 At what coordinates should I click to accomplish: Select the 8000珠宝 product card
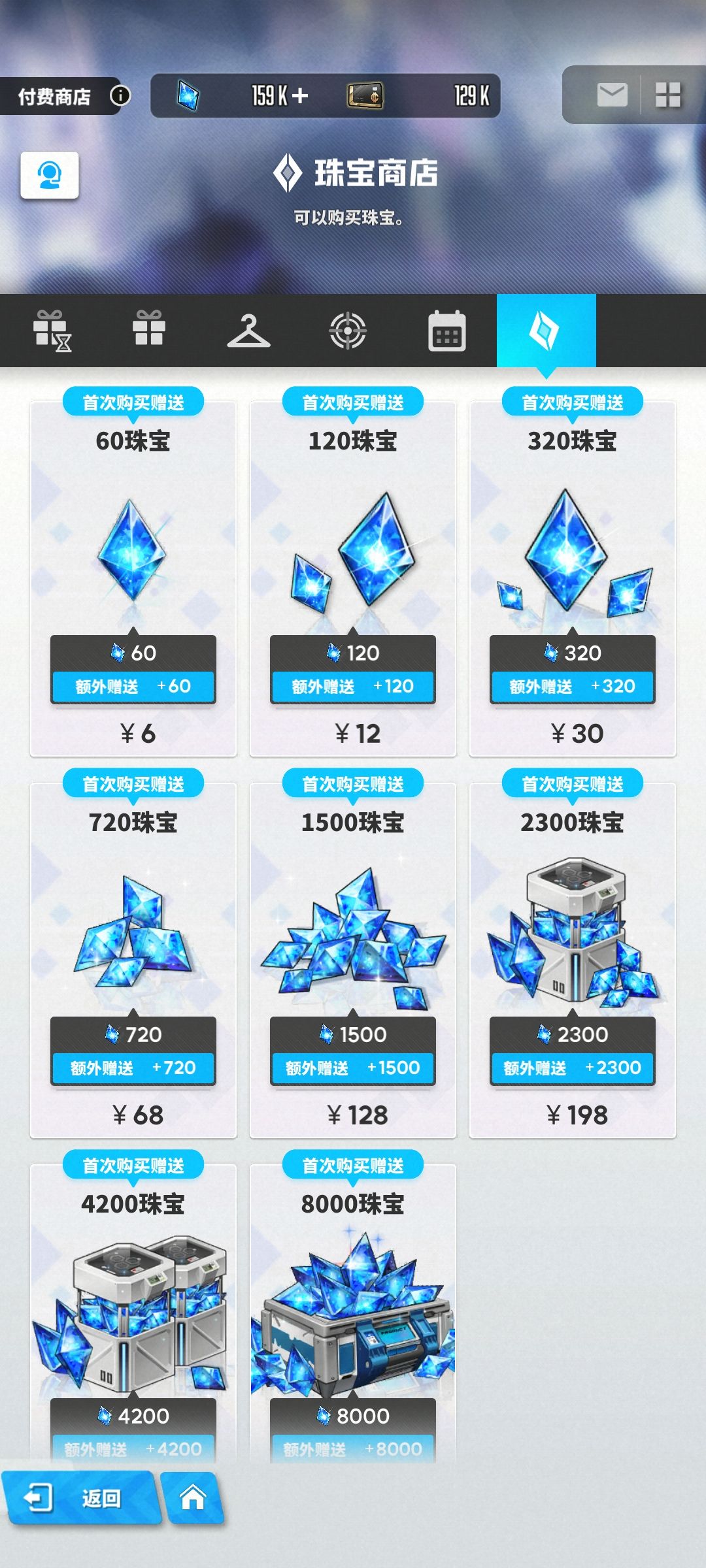coord(352,1307)
